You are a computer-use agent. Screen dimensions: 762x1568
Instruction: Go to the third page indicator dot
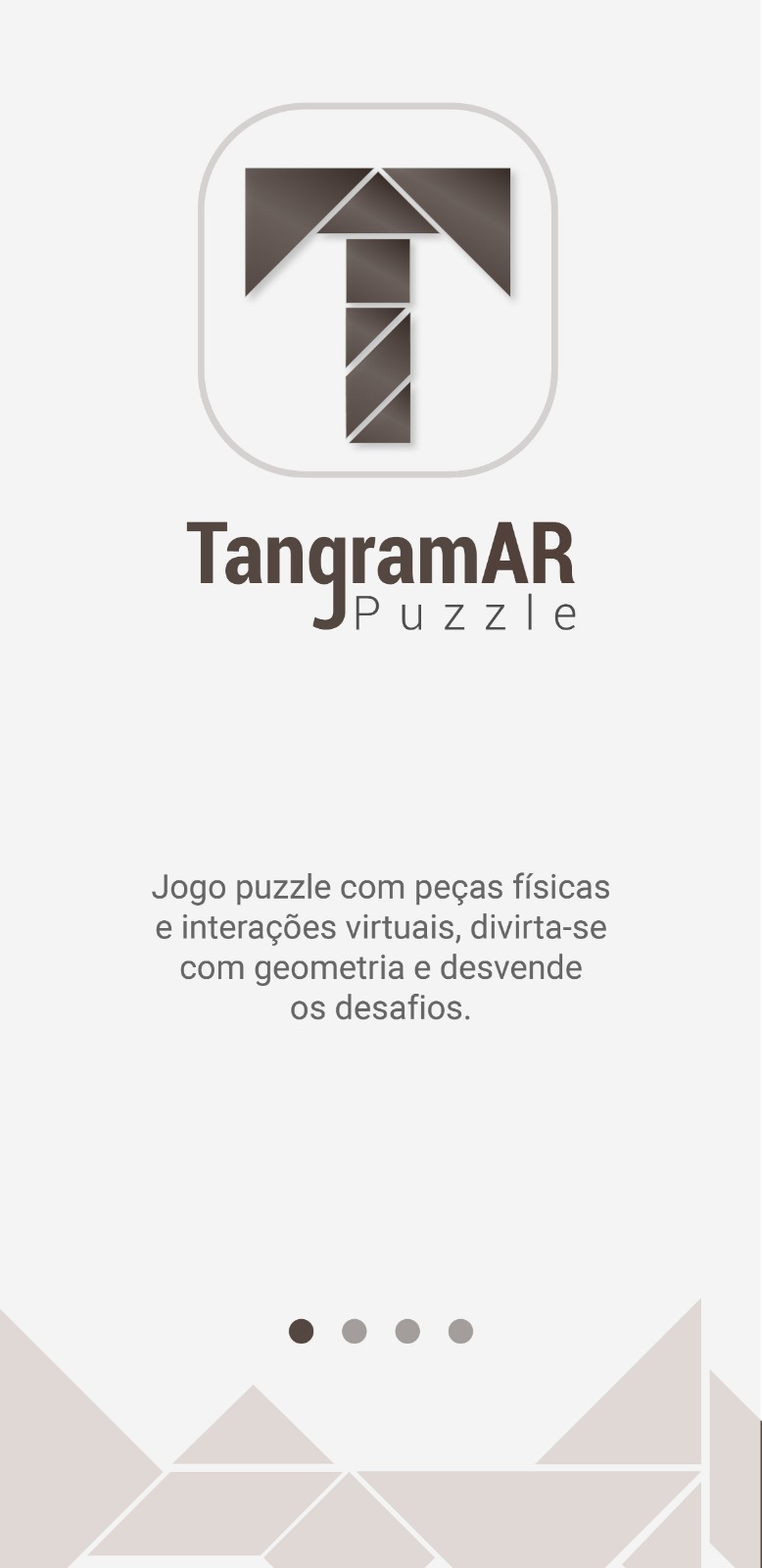point(407,1331)
